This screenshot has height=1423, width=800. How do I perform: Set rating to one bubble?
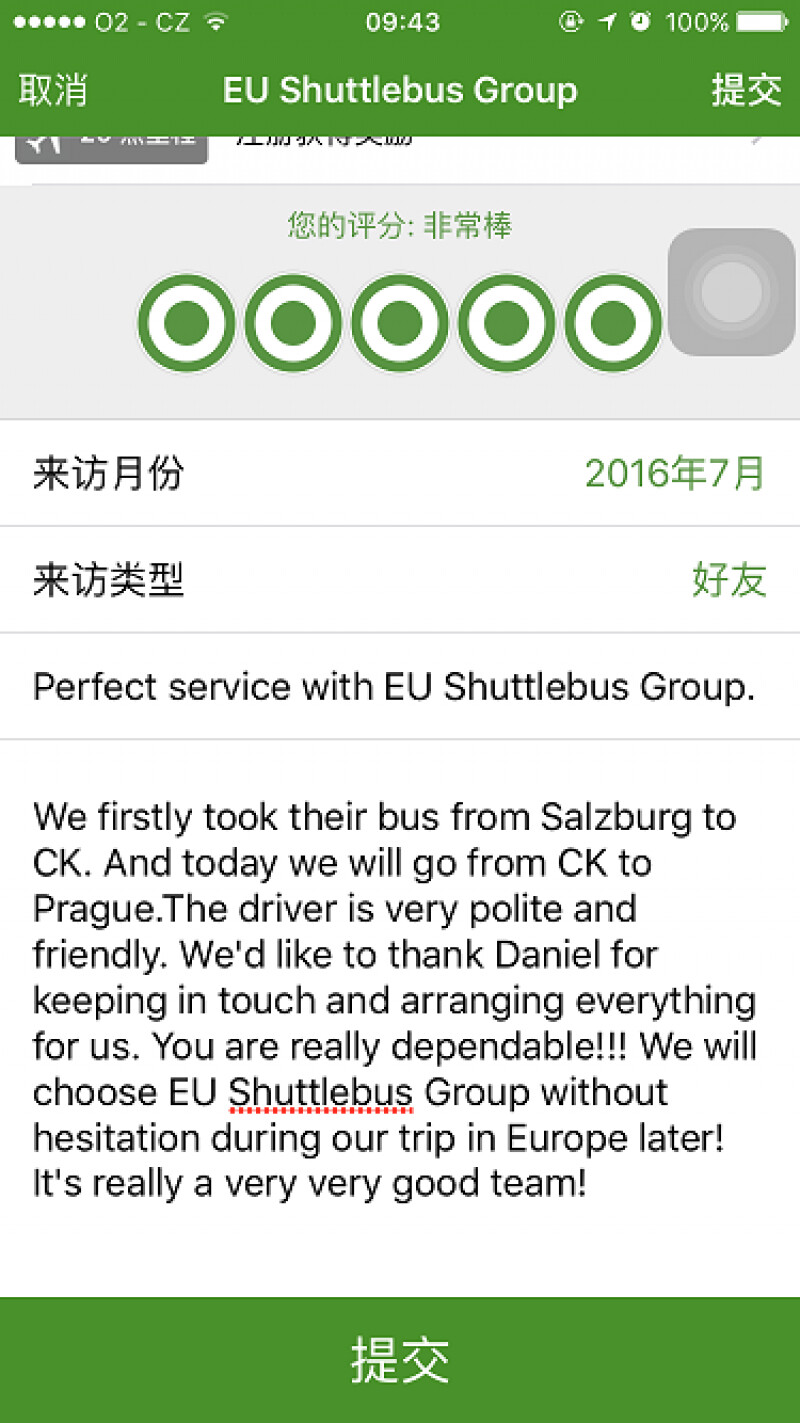tap(186, 323)
